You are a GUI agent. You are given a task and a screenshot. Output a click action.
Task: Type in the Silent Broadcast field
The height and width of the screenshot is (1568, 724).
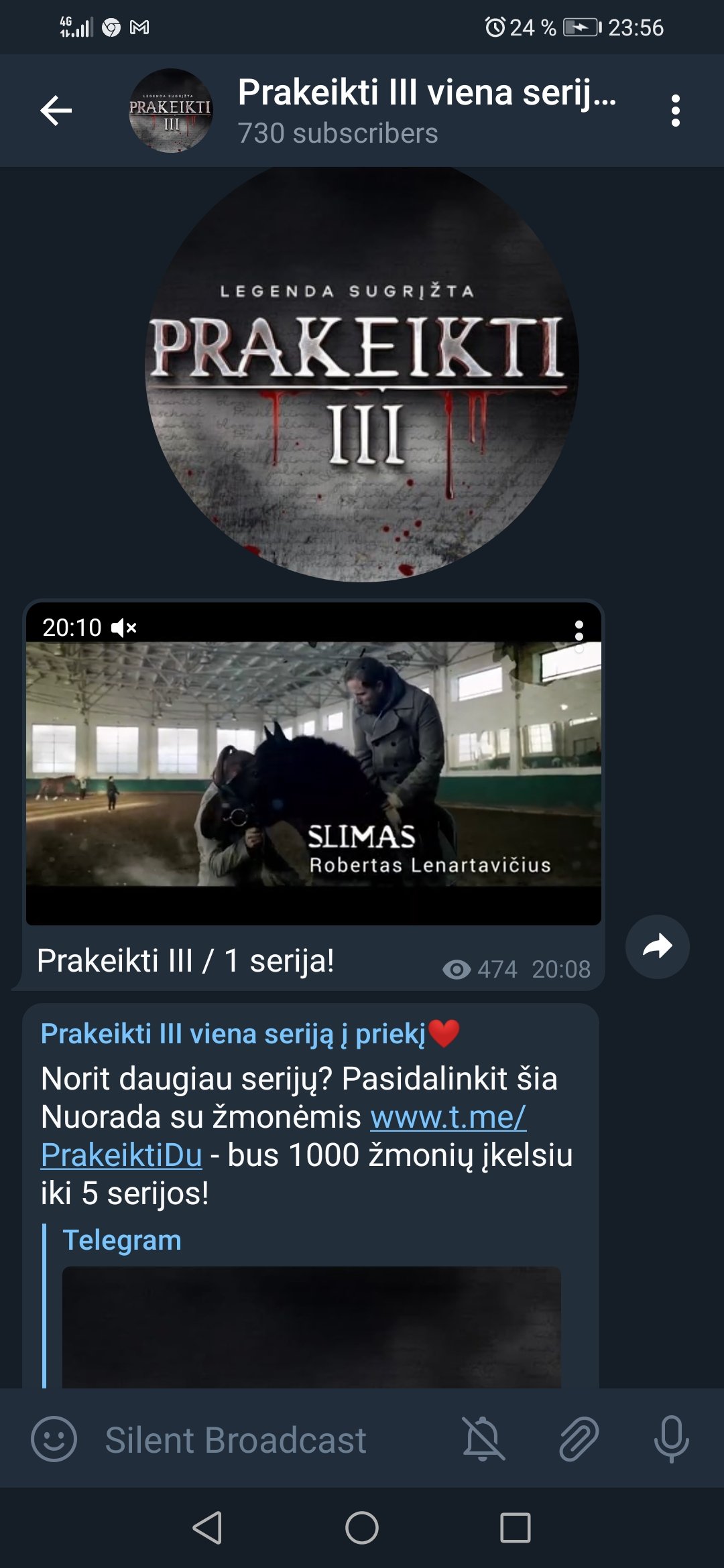point(268,1439)
